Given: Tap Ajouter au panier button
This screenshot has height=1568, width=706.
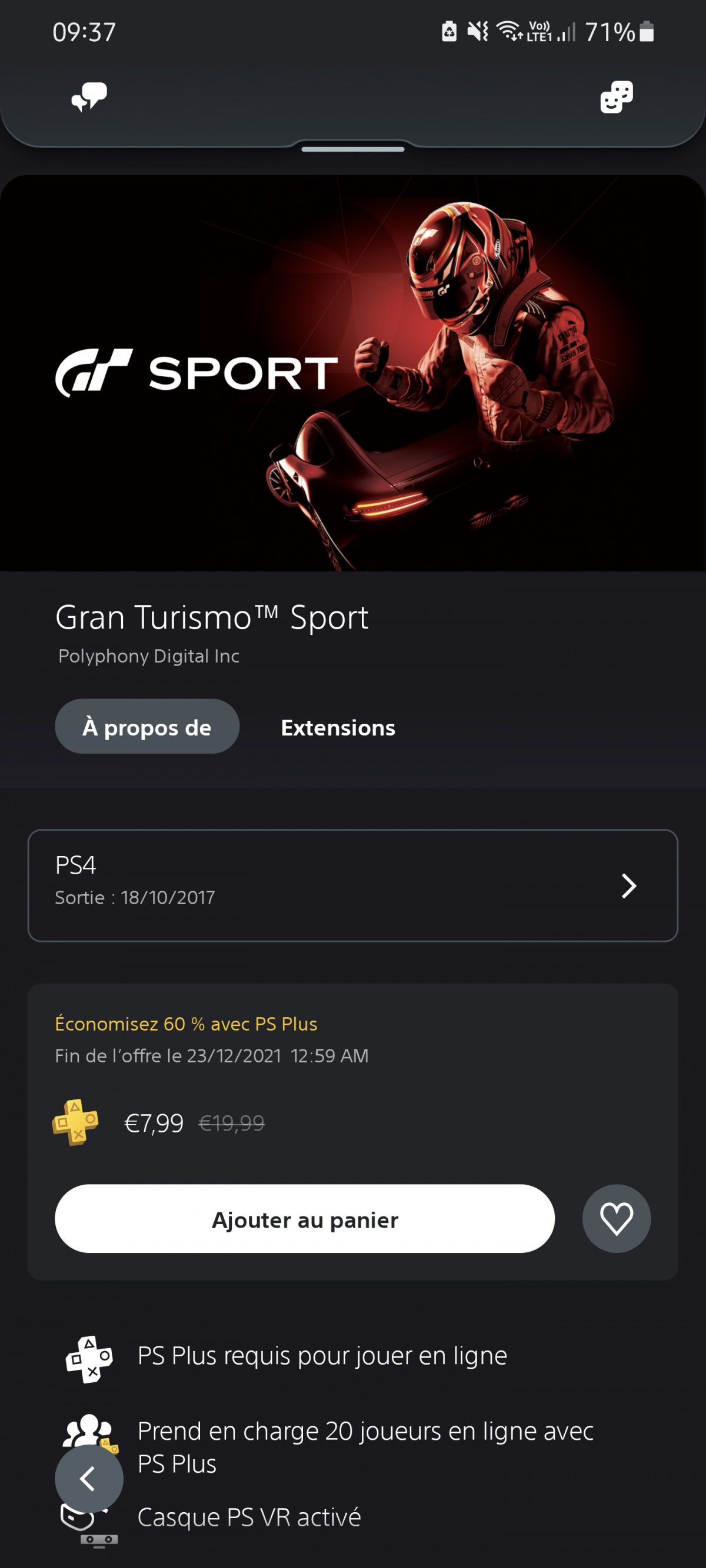Looking at the screenshot, I should point(305,1220).
